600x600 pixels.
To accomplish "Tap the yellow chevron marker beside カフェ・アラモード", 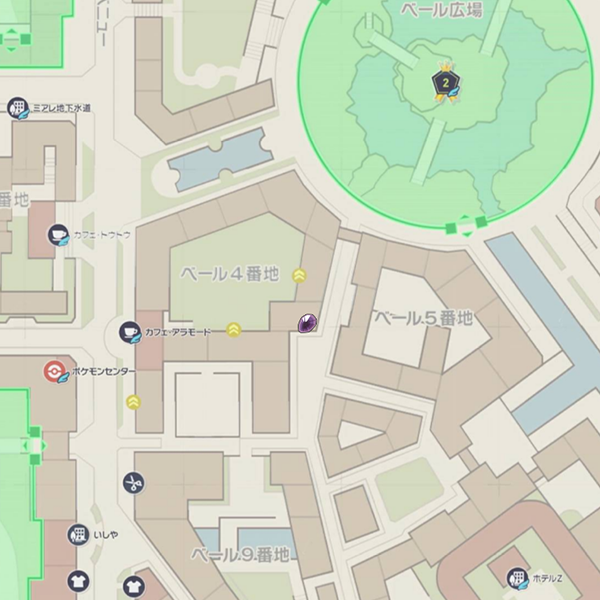I will coord(234,330).
